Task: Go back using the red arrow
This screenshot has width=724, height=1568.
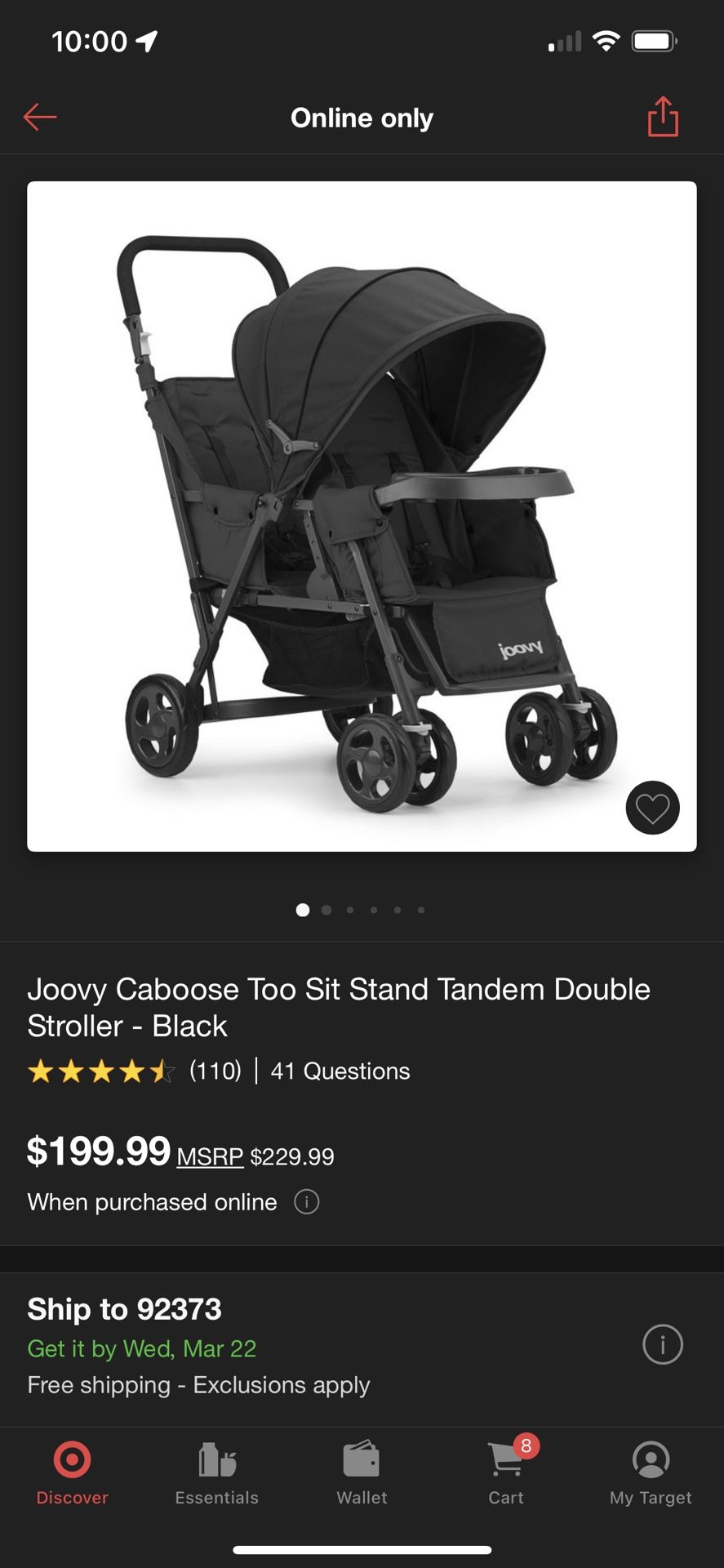Action: 40,118
